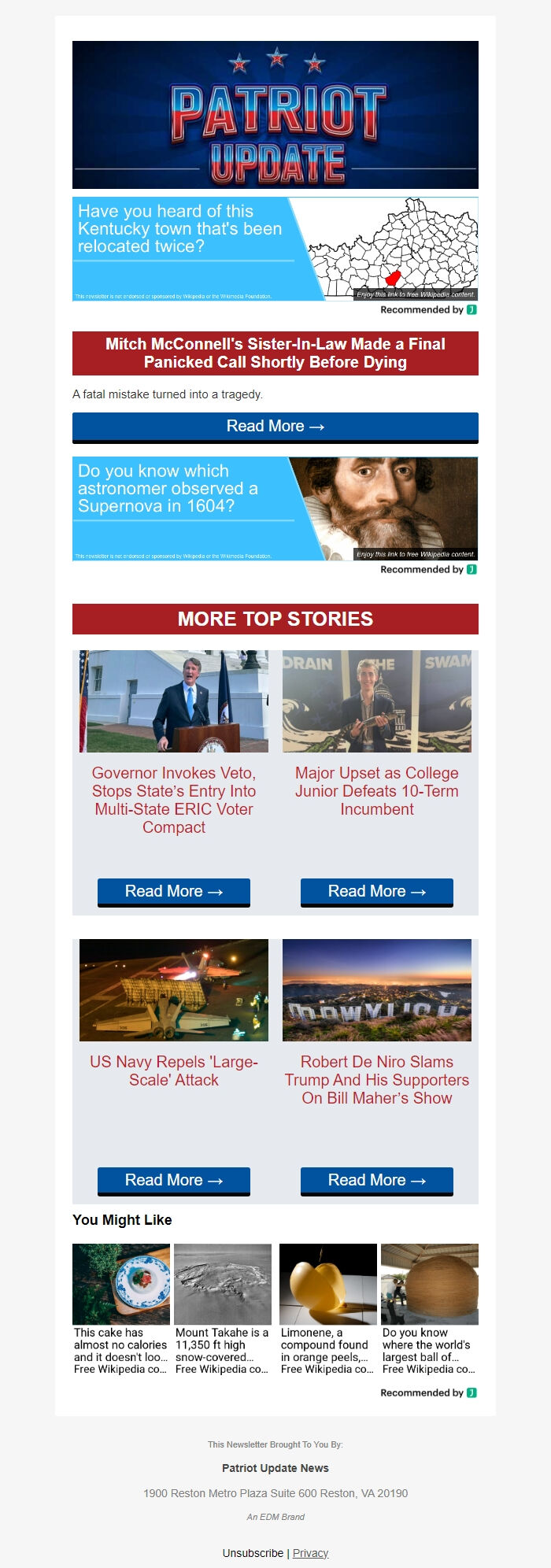Open the 1604 Supernova astronomer banner
This screenshot has height=1568, width=551.
coord(275,508)
